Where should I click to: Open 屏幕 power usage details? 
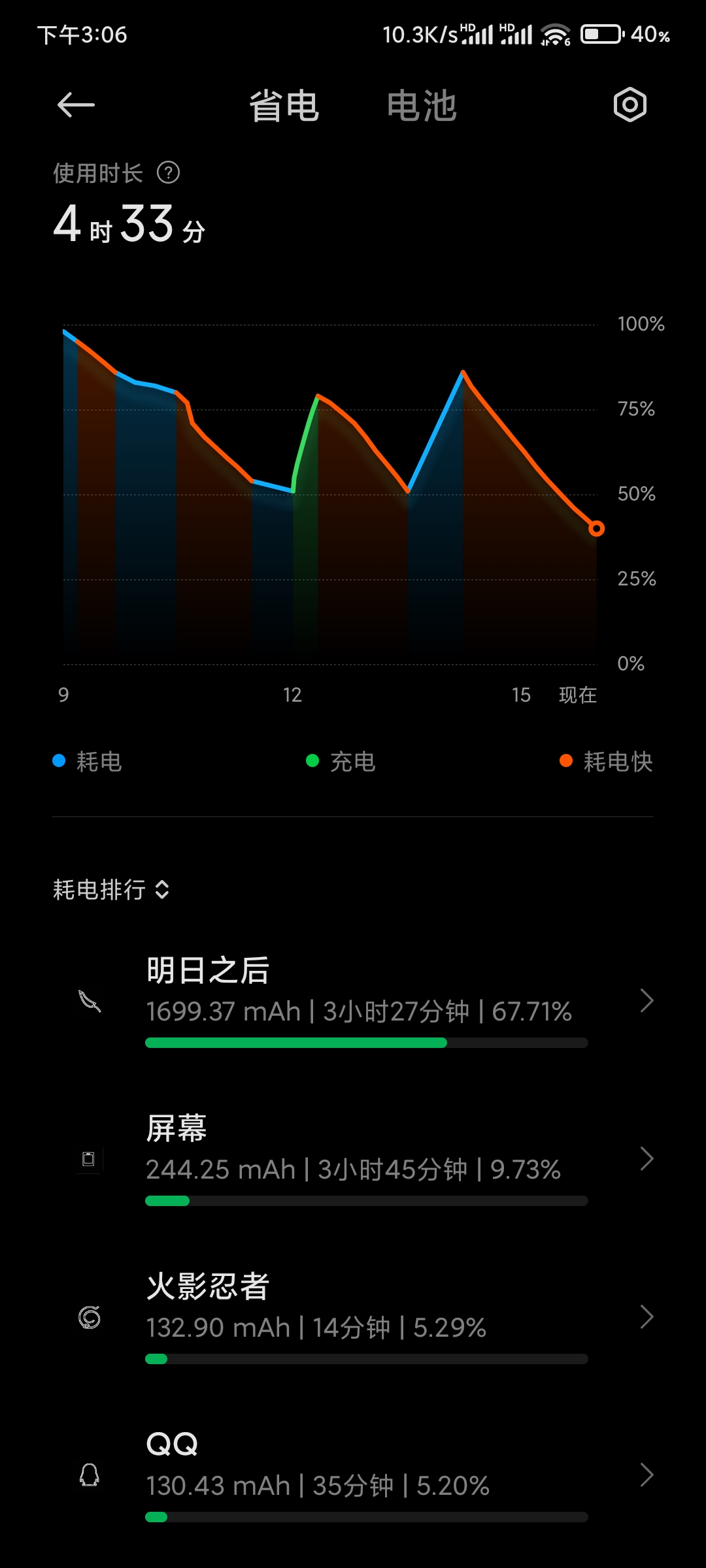pos(353,1158)
